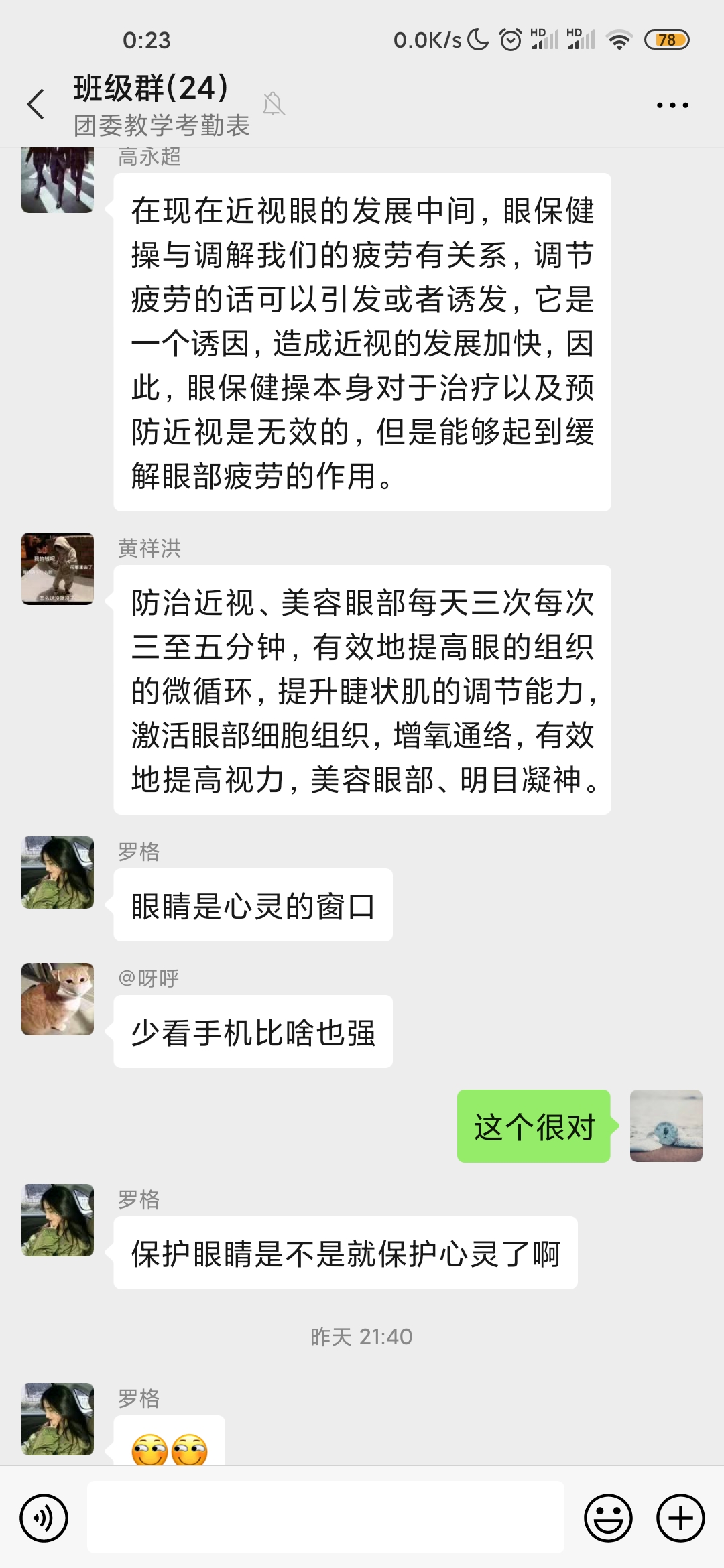
Task: Go back from the 班级群 chat
Action: [x=36, y=105]
